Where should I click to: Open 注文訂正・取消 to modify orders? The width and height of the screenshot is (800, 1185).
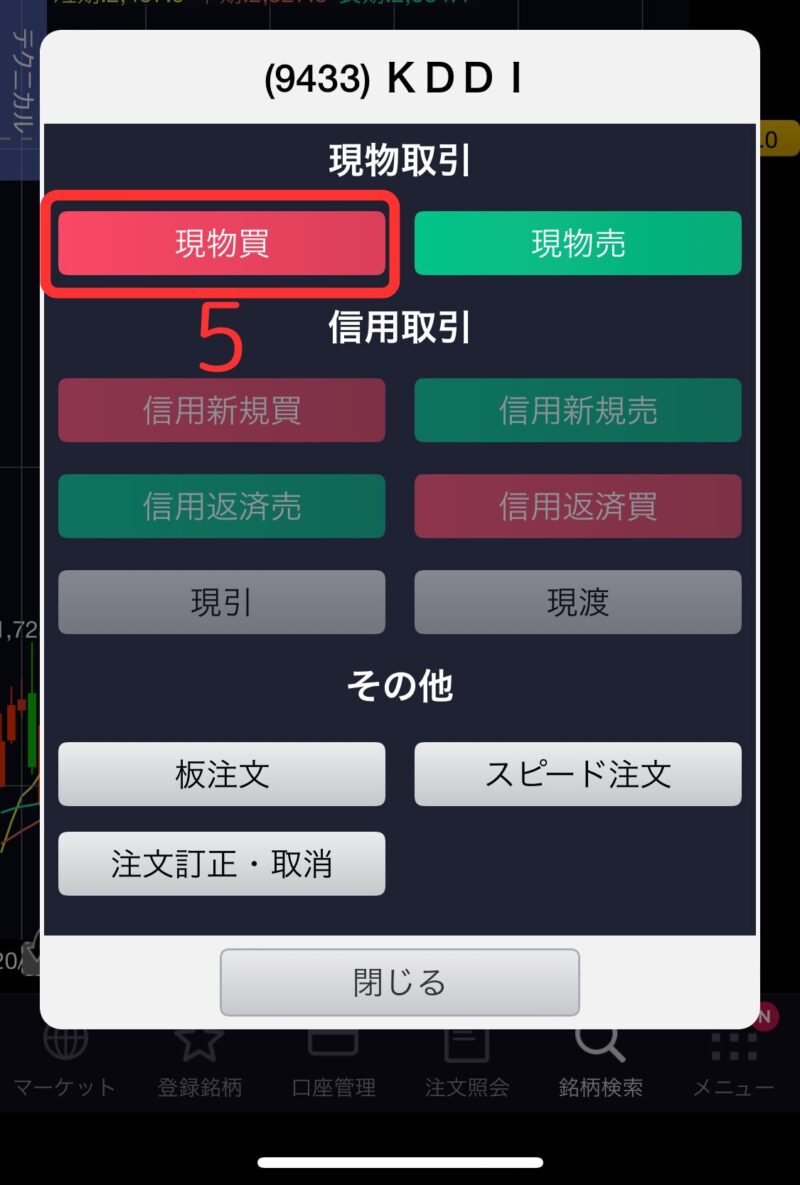221,864
